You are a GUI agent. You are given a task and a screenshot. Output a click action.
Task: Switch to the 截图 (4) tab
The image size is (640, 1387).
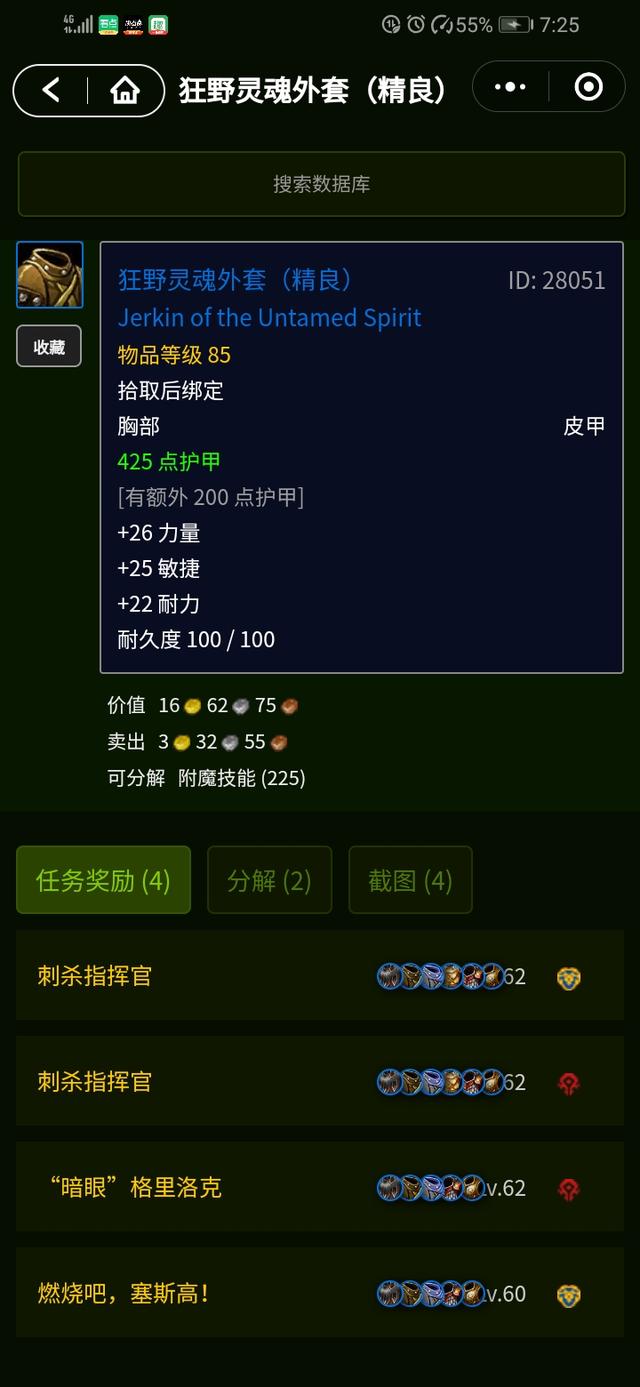[x=410, y=880]
